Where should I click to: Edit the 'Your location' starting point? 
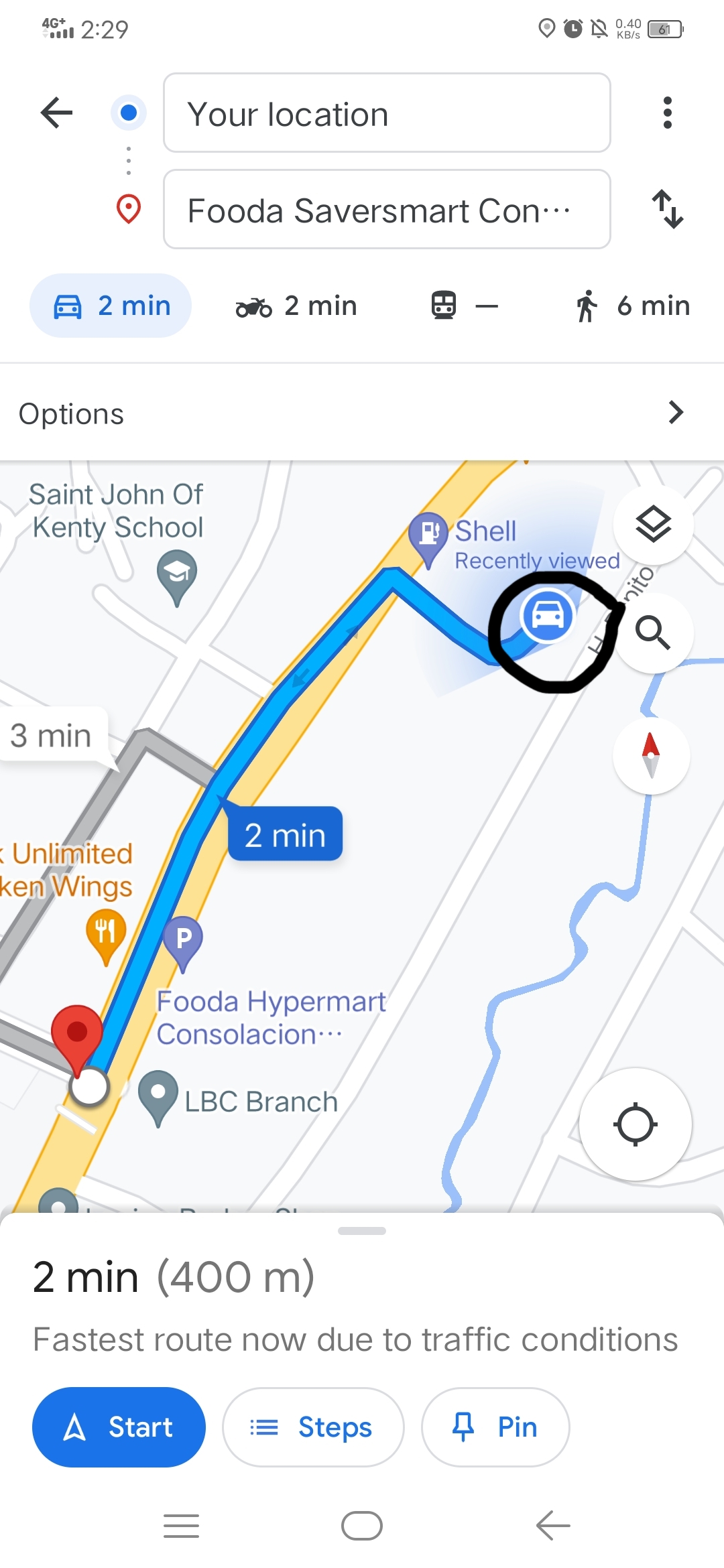tap(387, 113)
